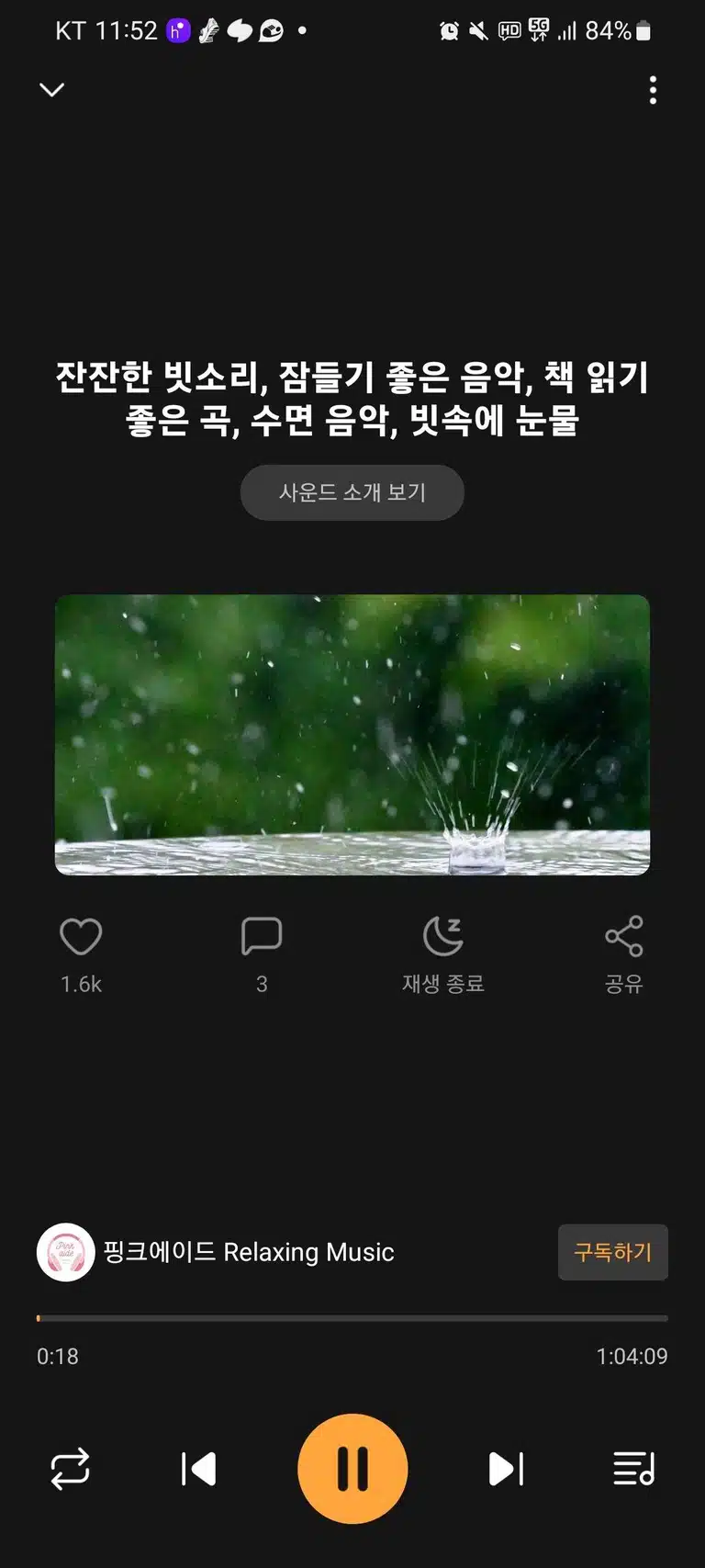Screen dimensions: 705x1568
Task: Tap the playback progress bar
Action: click(x=352, y=1318)
